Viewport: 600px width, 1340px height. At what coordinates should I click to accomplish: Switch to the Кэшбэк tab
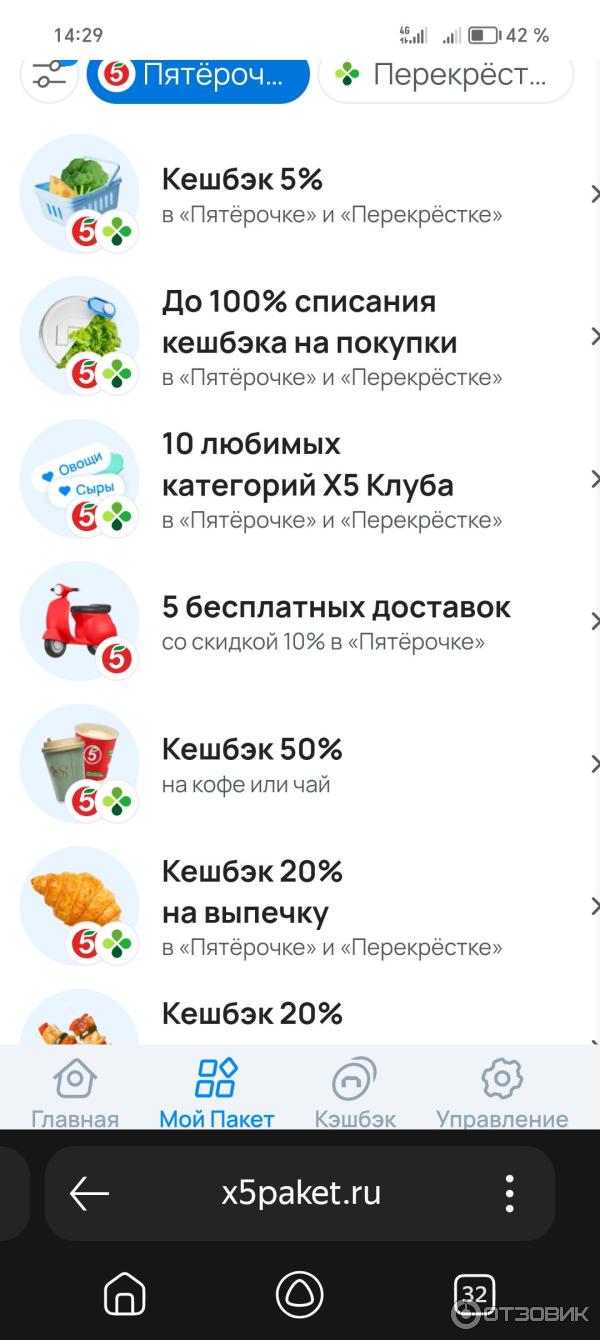point(355,1092)
